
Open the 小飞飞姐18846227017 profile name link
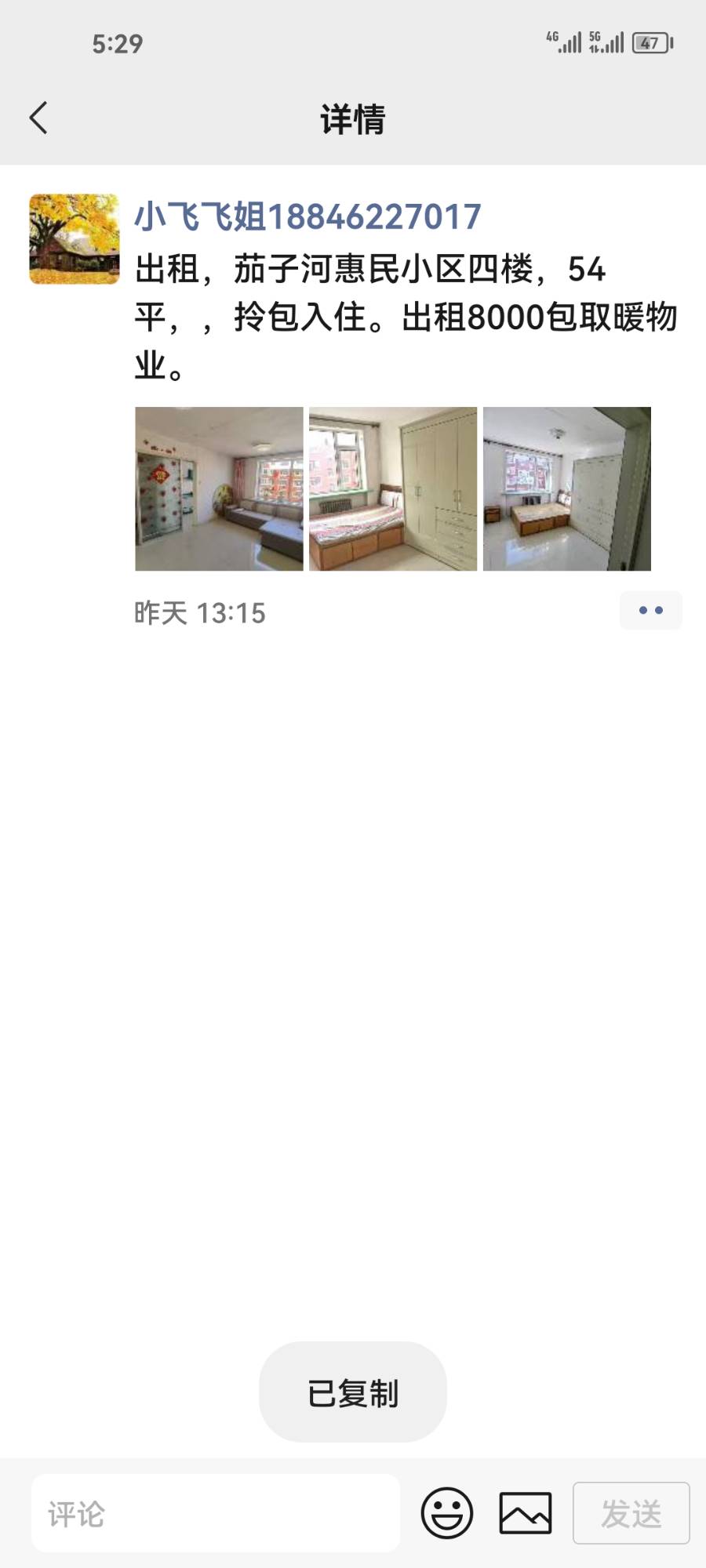(308, 217)
